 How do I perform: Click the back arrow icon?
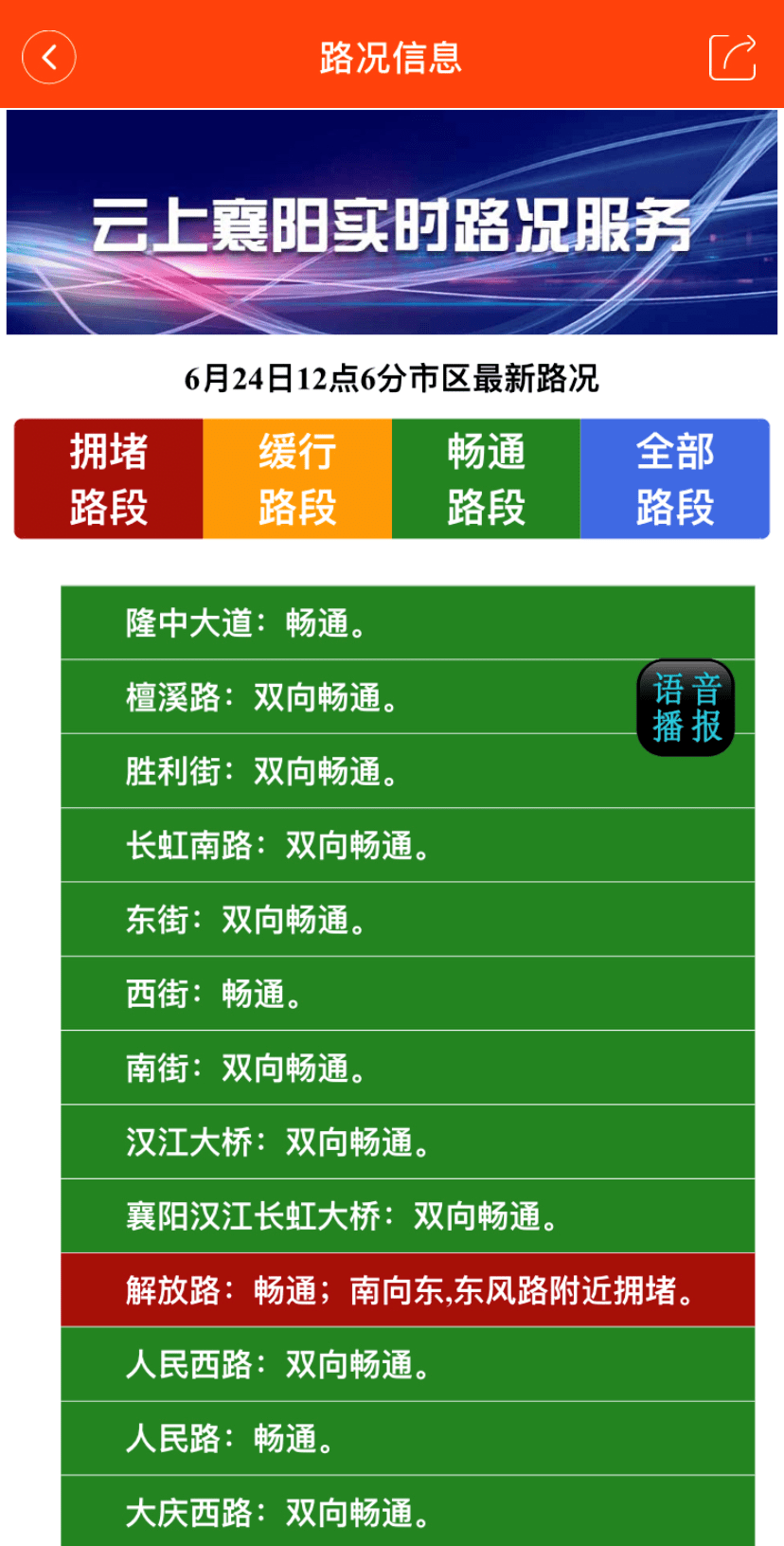point(48,57)
